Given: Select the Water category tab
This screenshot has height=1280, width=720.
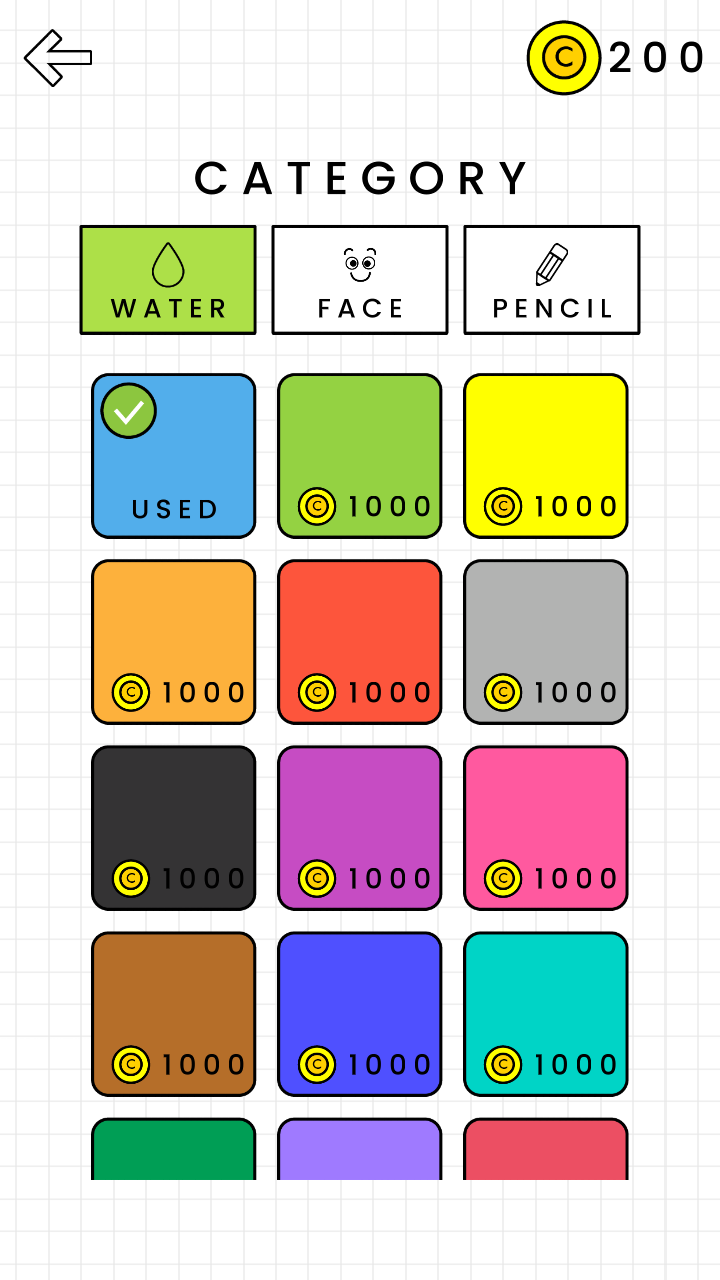Looking at the screenshot, I should [168, 280].
